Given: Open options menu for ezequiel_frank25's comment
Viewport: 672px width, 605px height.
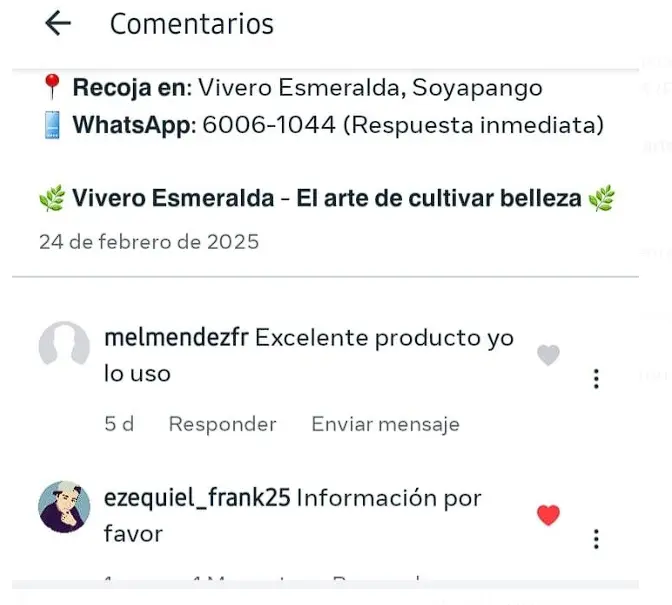Looking at the screenshot, I should coord(596,540).
